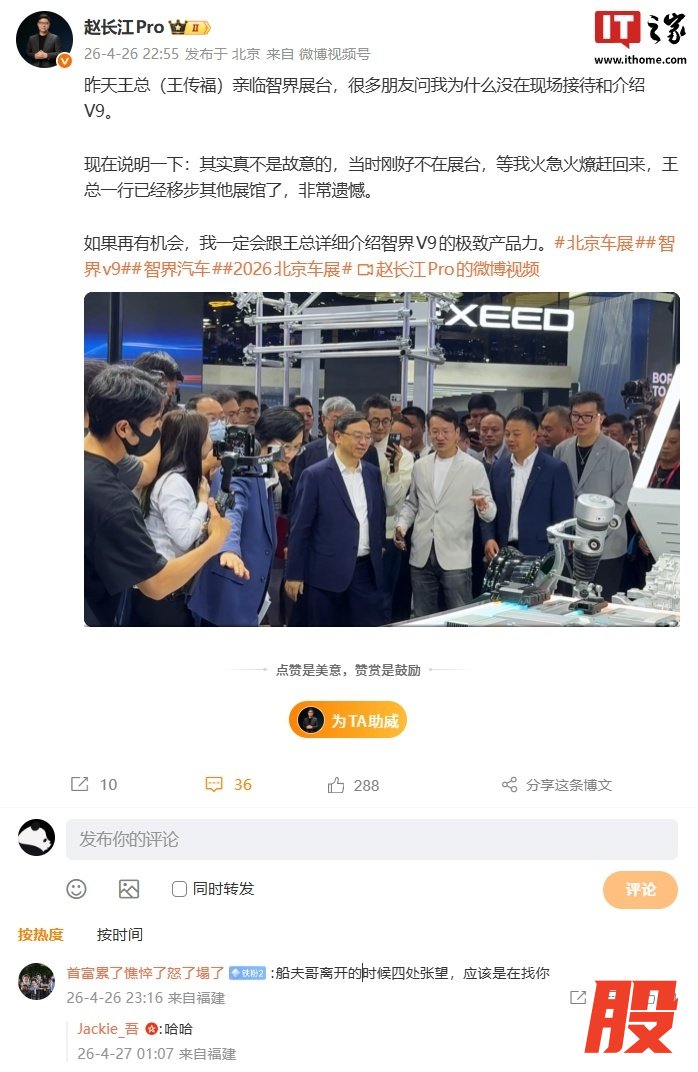This screenshot has width=698, height=1072.
Task: View the auto show photo in the post
Action: coord(381,459)
